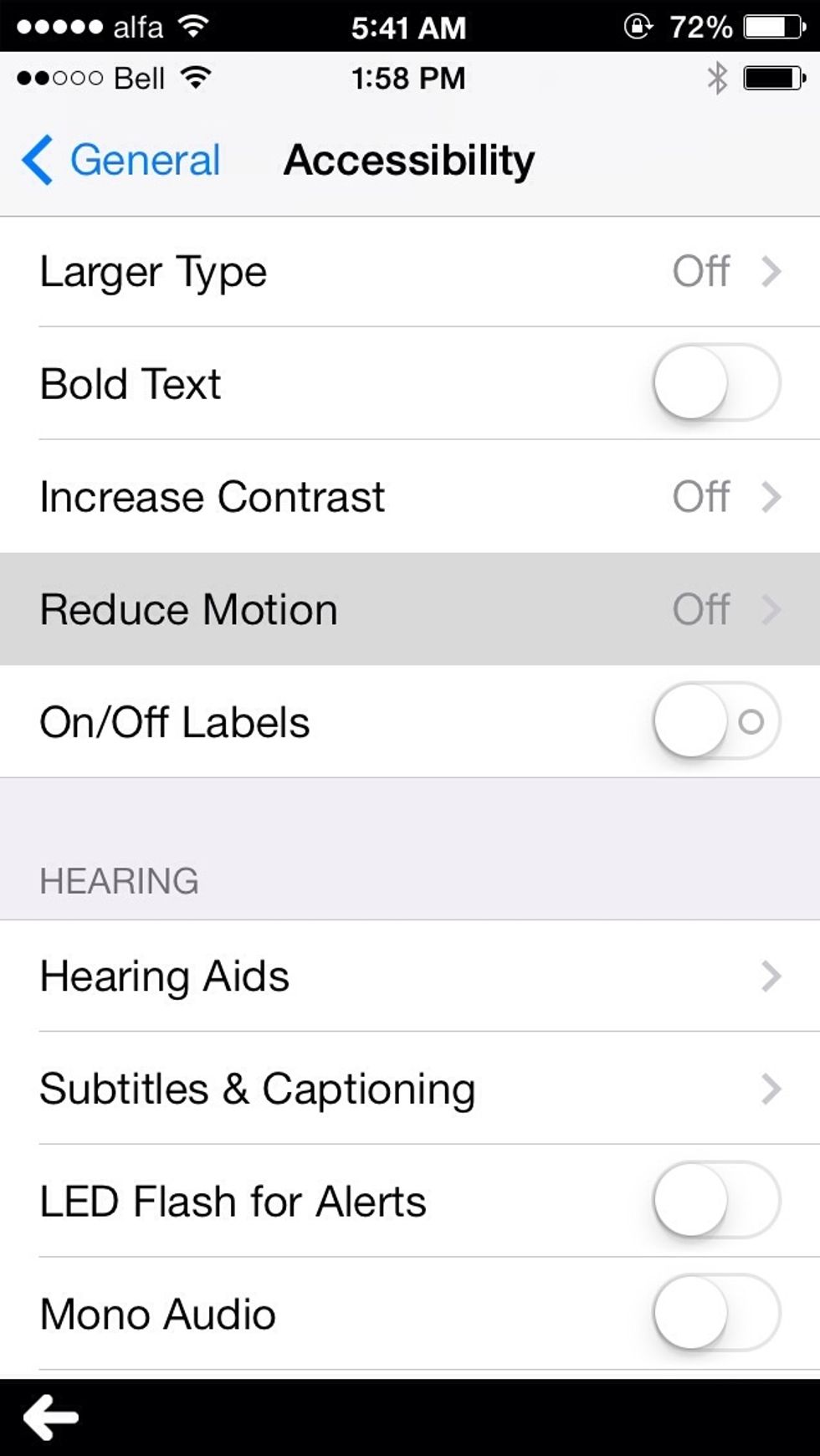Enable the Bold Text switch
Image resolution: width=820 pixels, height=1456 pixels.
tap(717, 383)
